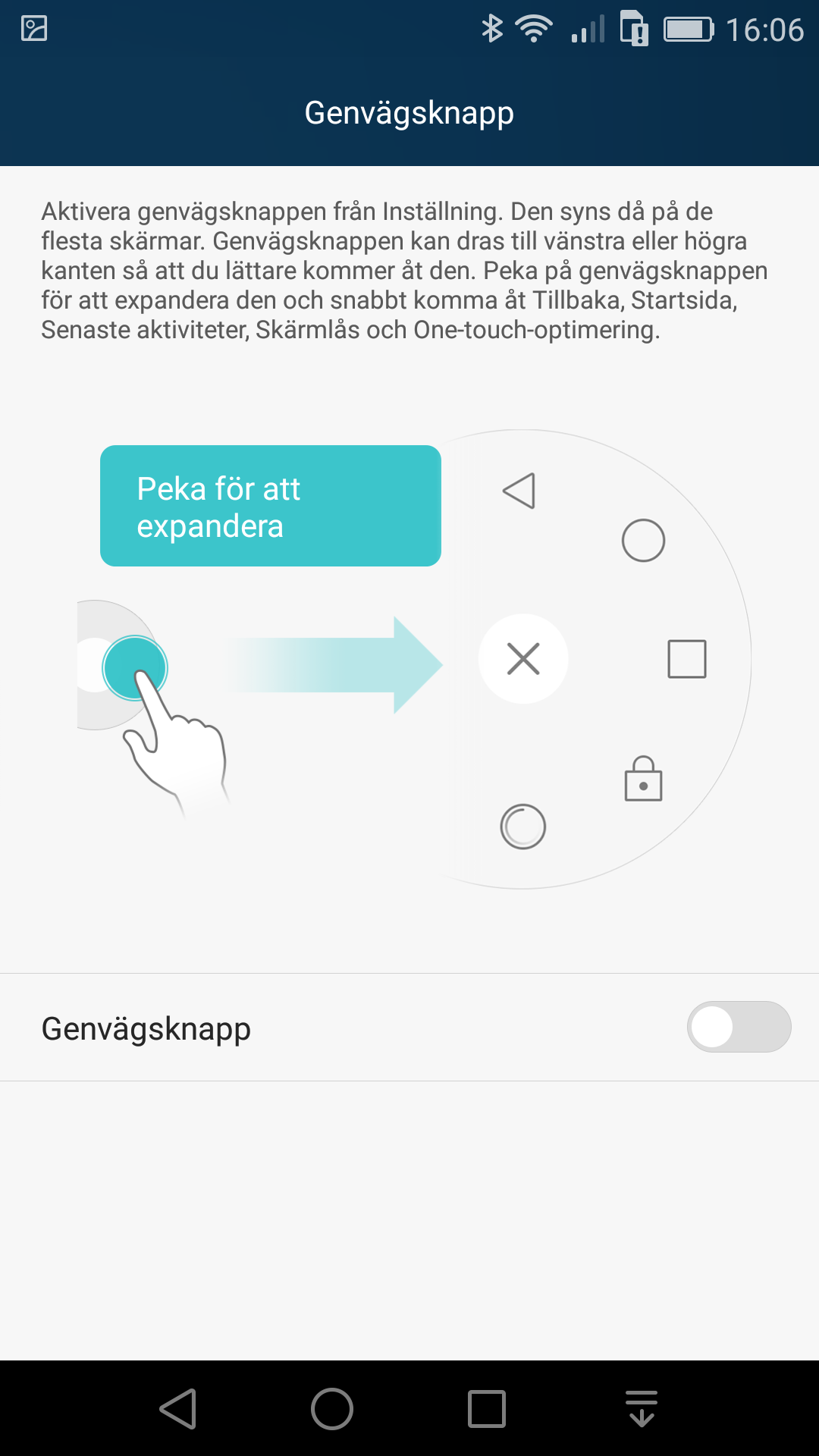
Task: Enable the Genvägsknapp switch
Action: (739, 1027)
